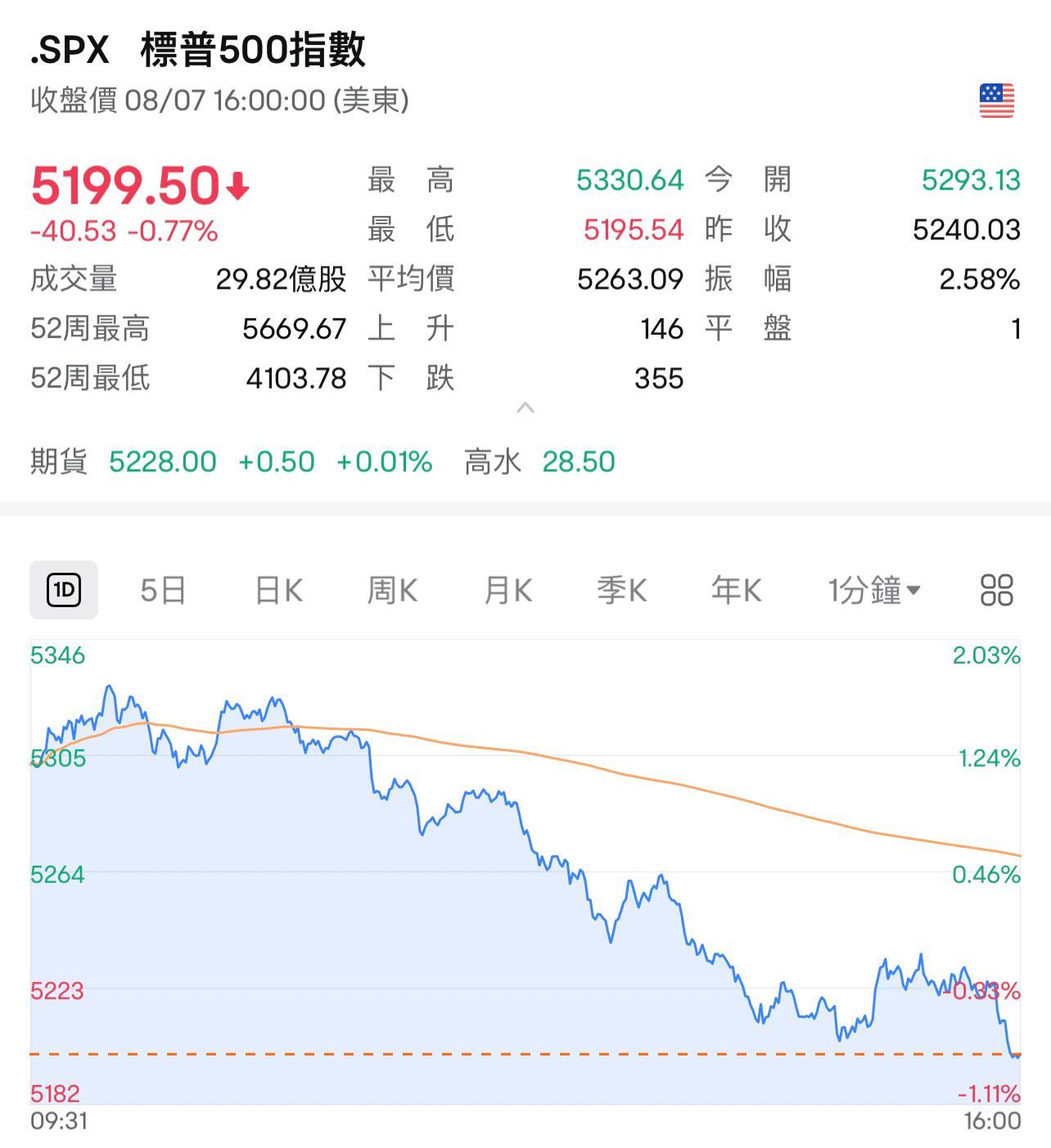The width and height of the screenshot is (1051, 1148).
Task: Select the 1D intraday tab
Action: point(64,589)
